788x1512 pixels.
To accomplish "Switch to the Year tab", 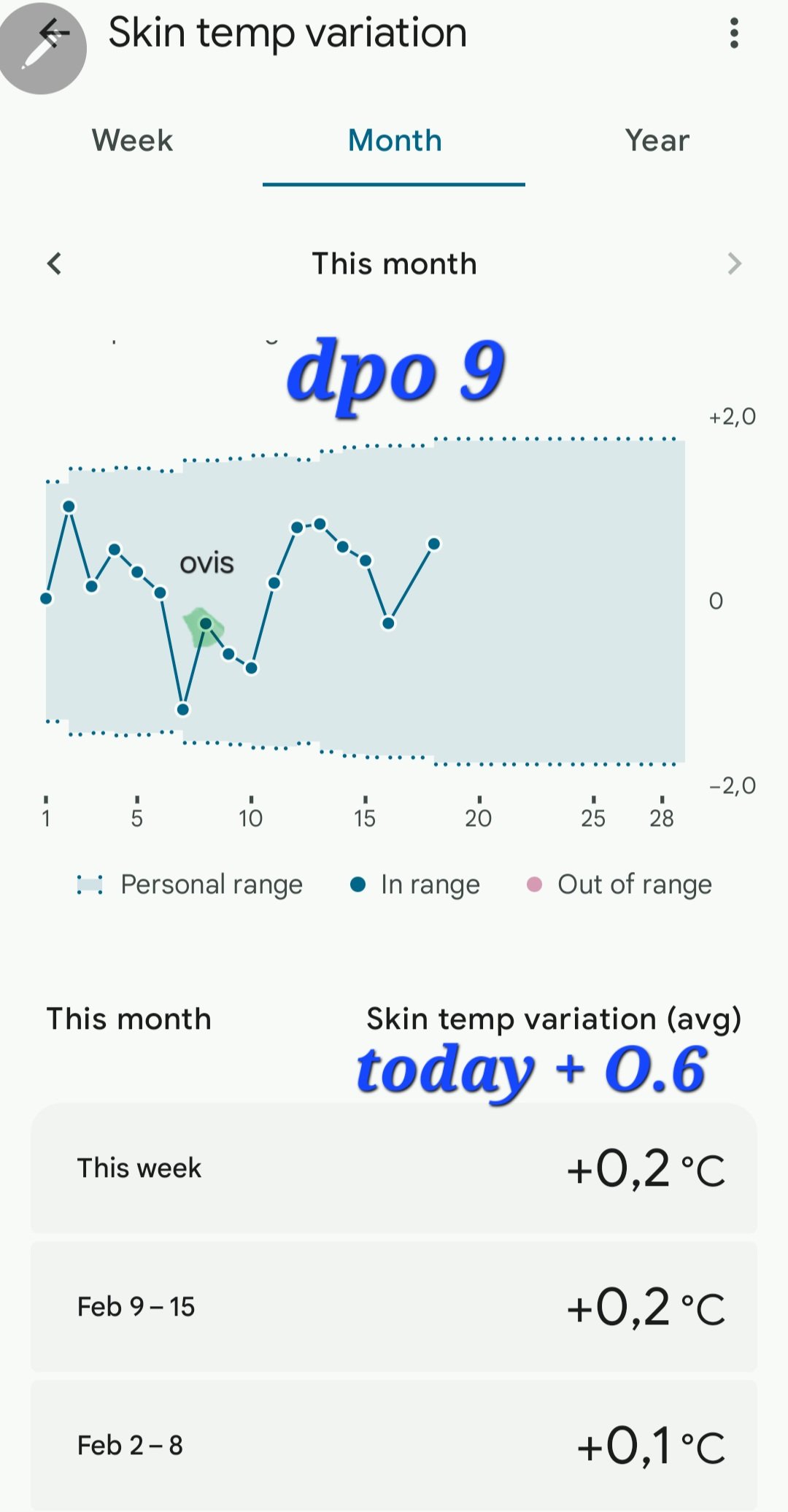I will [x=657, y=140].
